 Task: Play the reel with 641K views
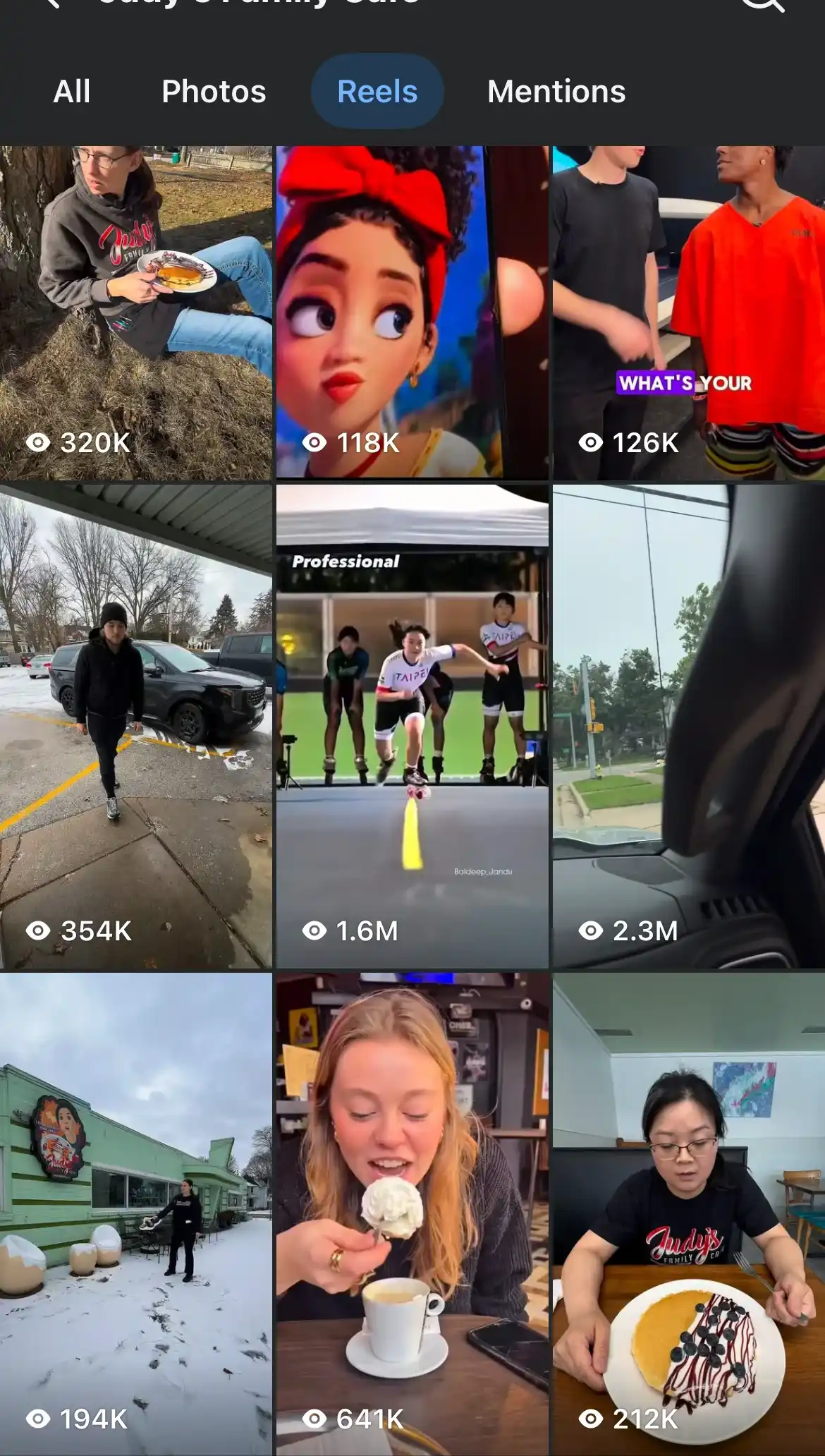(412, 1214)
